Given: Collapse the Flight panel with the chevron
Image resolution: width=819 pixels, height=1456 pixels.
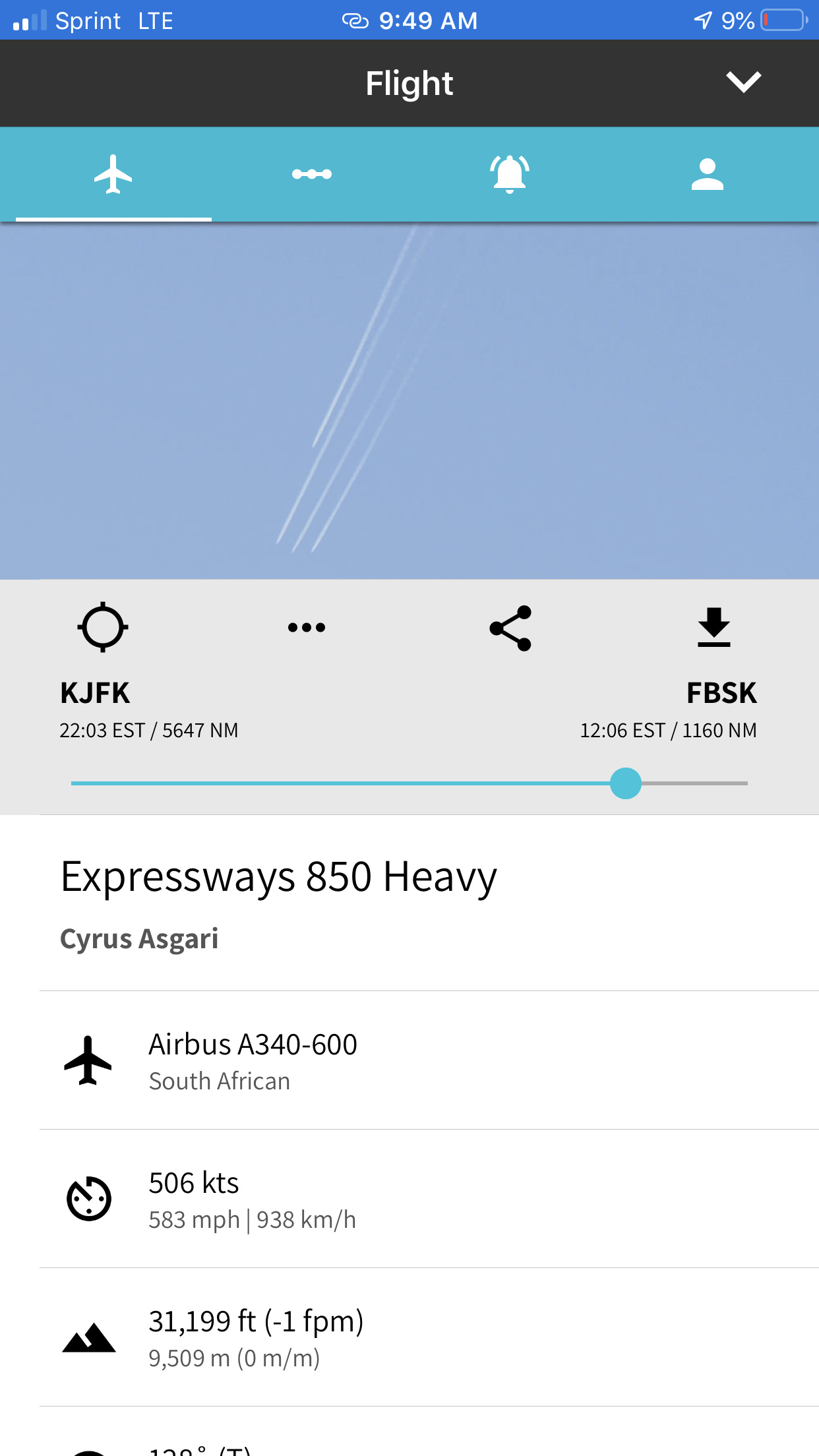Looking at the screenshot, I should 743,82.
